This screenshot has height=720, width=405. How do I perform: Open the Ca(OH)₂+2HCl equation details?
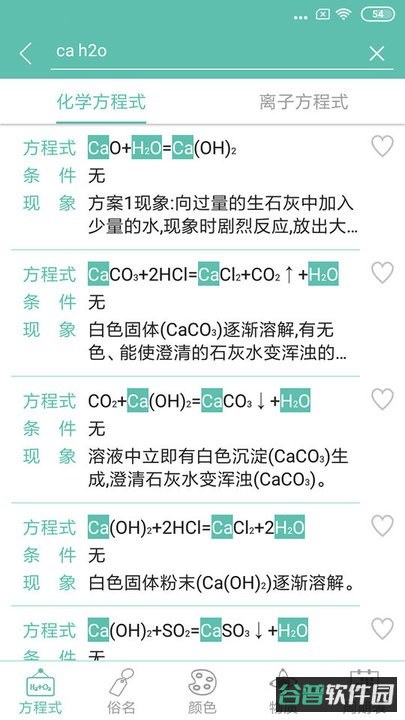pos(186,555)
